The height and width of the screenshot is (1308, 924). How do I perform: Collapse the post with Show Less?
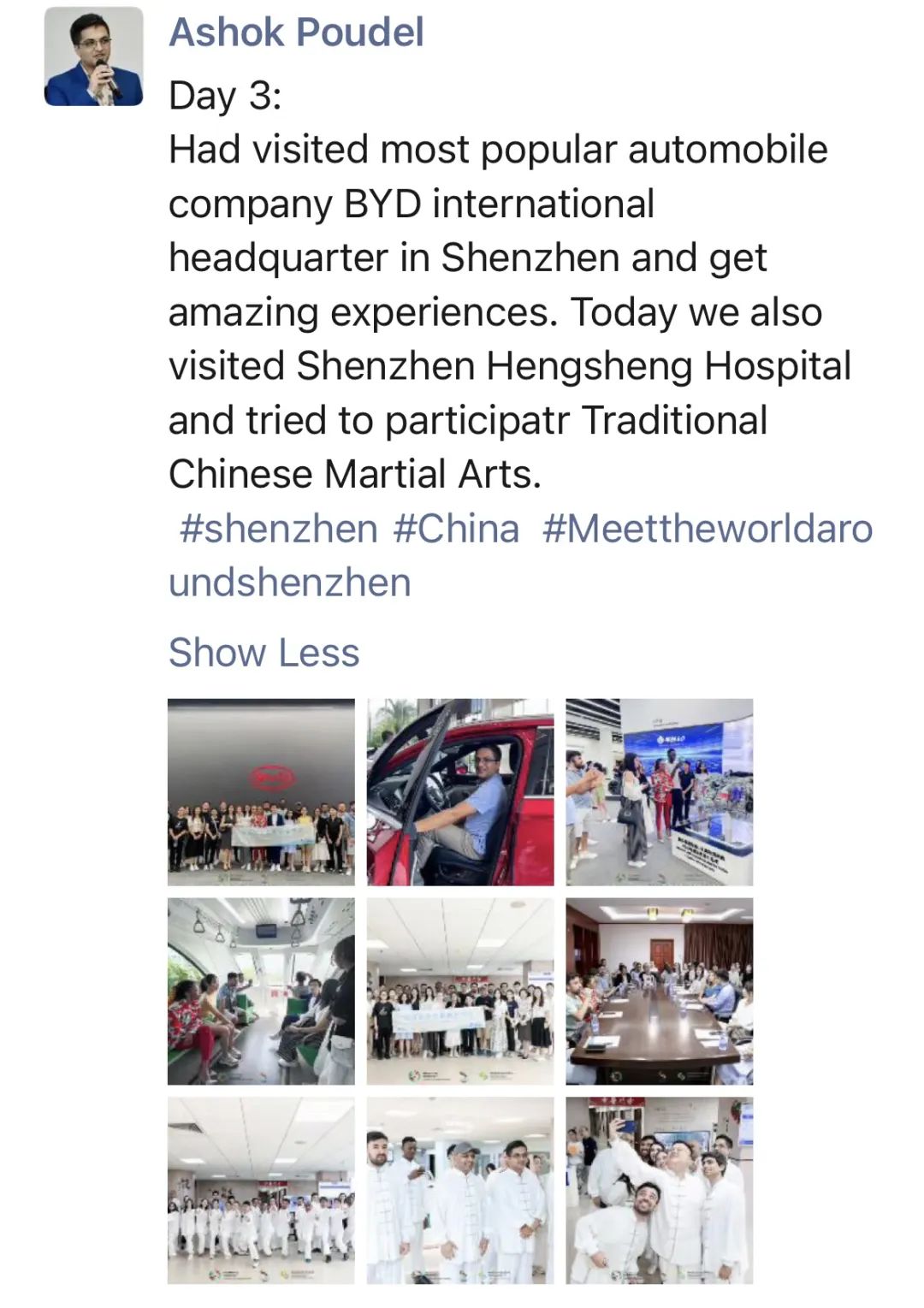coord(264,653)
